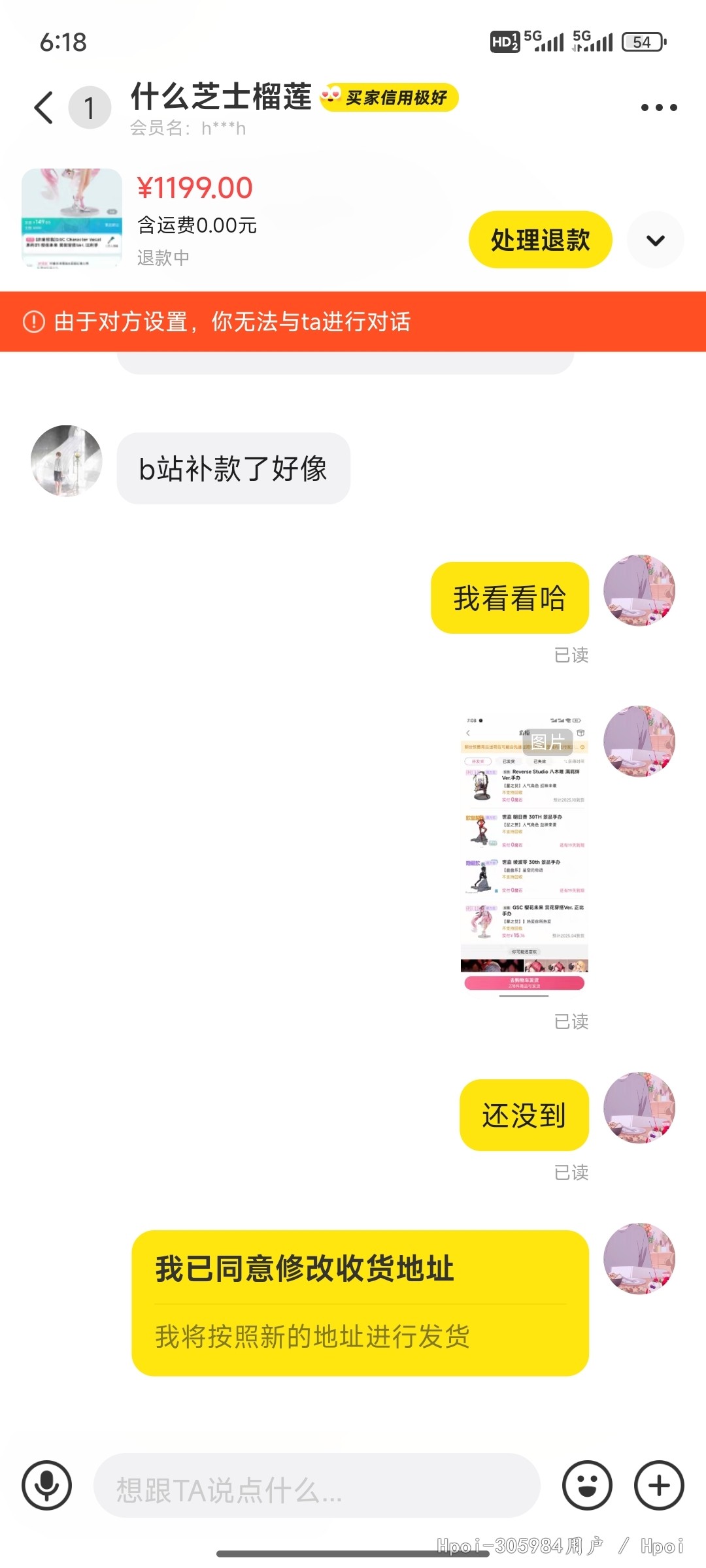Open the plus attachment menu

[659, 1485]
